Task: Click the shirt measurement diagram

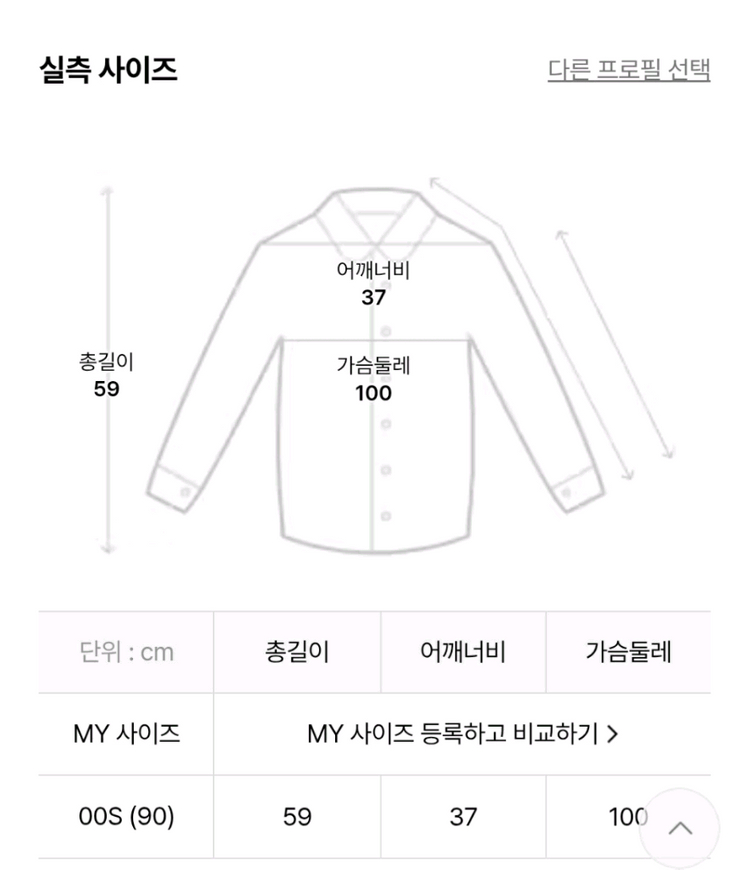Action: (x=375, y=370)
